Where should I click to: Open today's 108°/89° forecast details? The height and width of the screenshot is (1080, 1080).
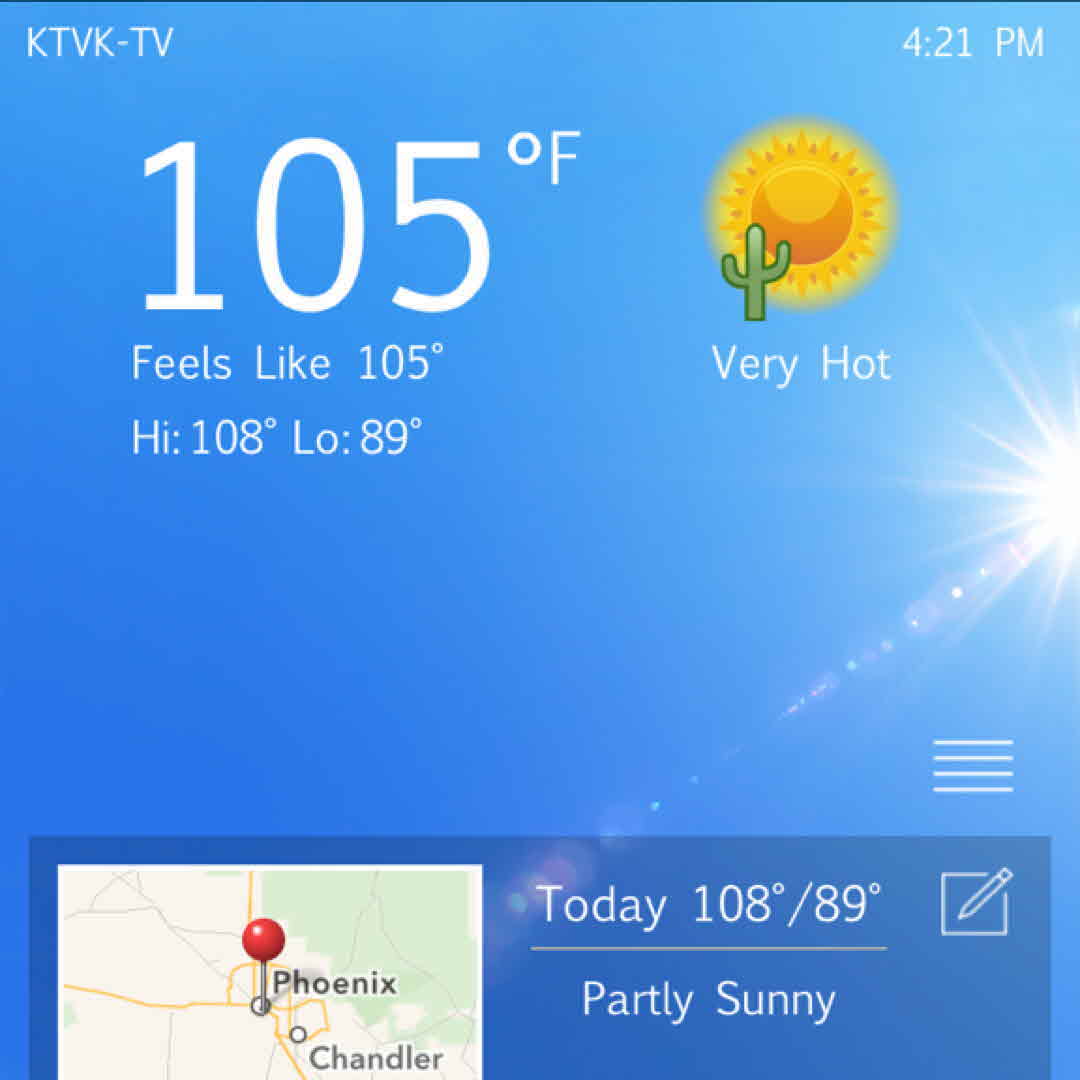[x=710, y=906]
